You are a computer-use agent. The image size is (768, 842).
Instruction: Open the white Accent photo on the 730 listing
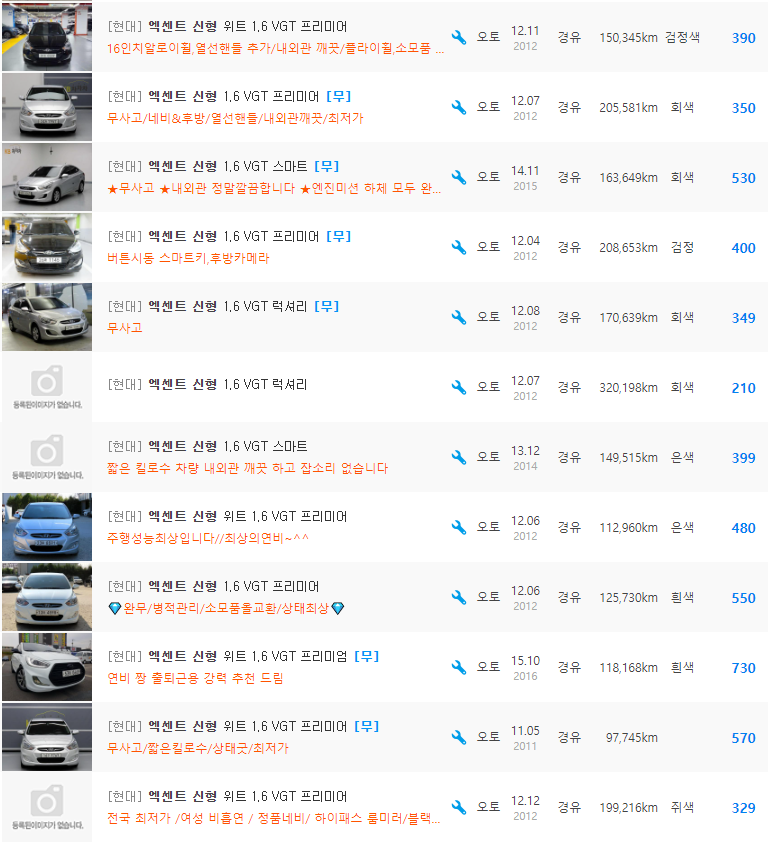(45, 667)
